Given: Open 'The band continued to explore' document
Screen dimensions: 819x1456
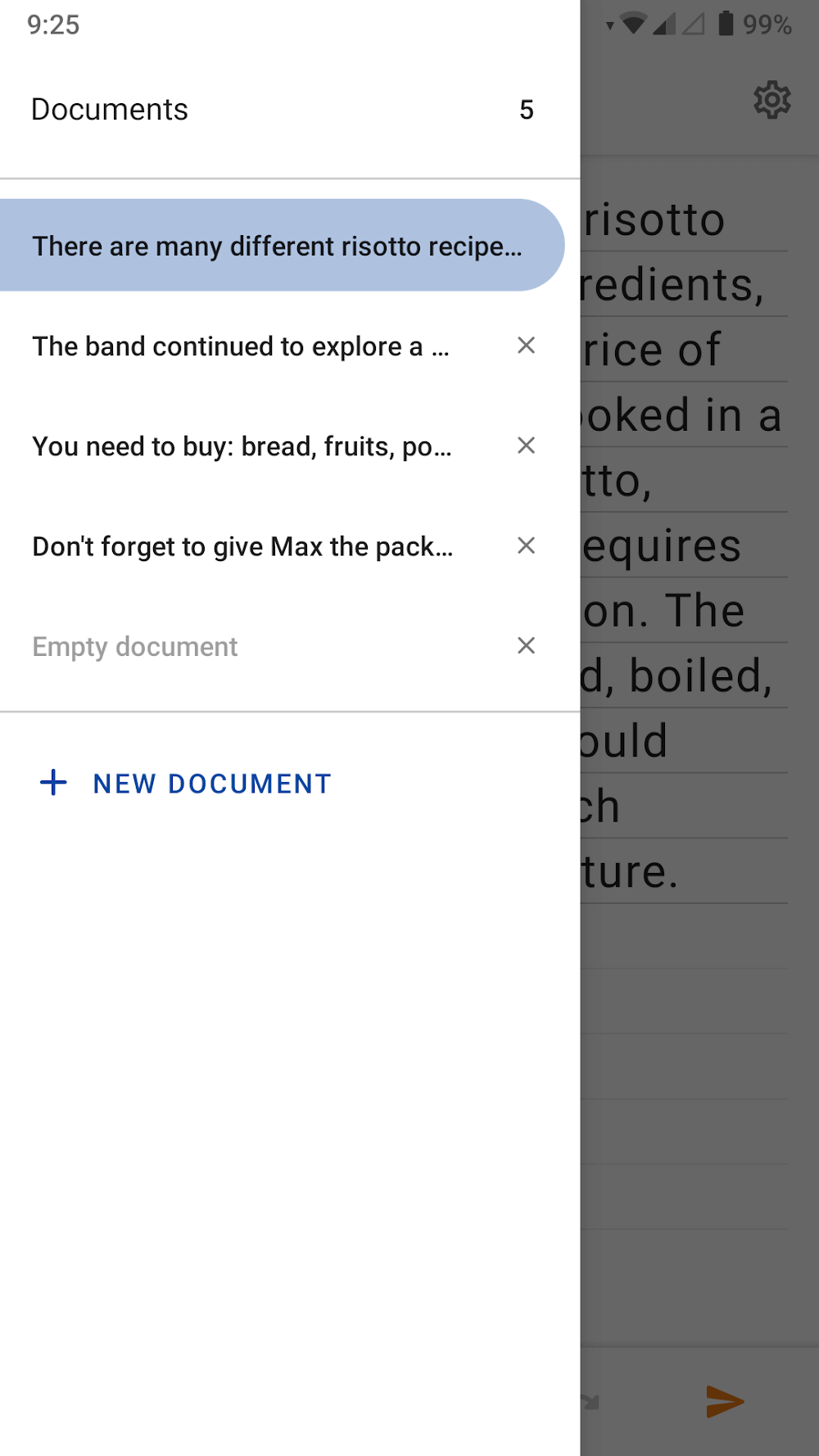Looking at the screenshot, I should (240, 346).
